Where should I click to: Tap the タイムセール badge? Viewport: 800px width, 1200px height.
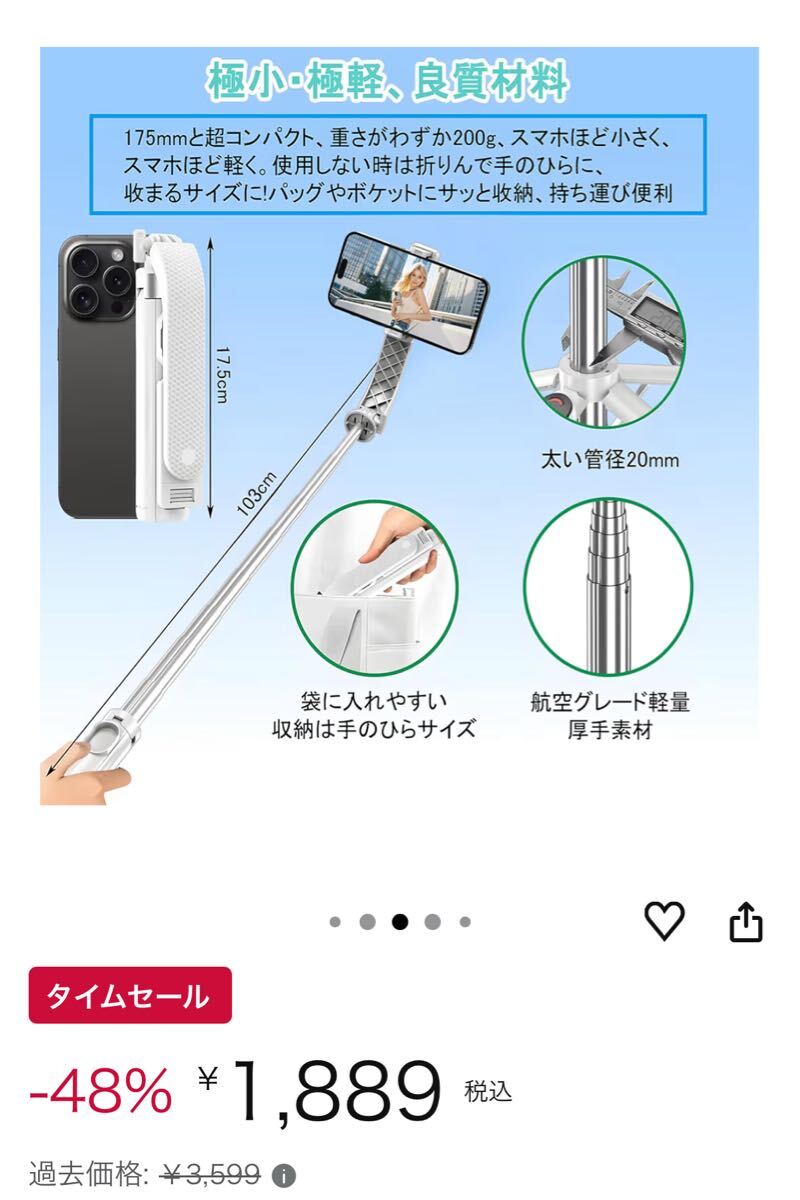[130, 995]
